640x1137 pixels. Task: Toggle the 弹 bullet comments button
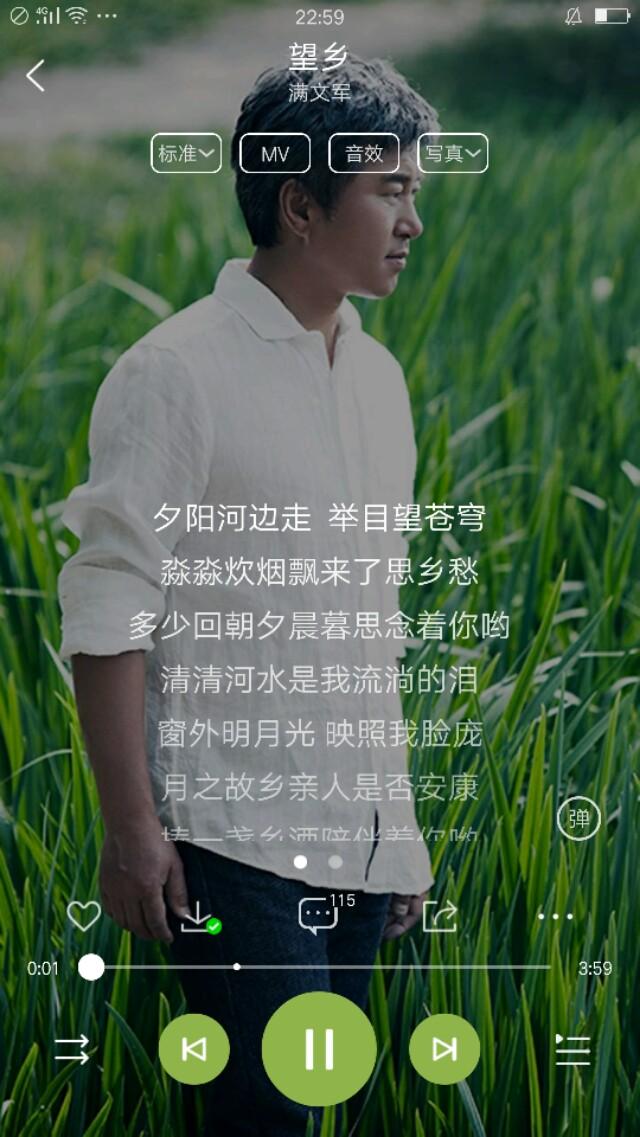pos(578,819)
